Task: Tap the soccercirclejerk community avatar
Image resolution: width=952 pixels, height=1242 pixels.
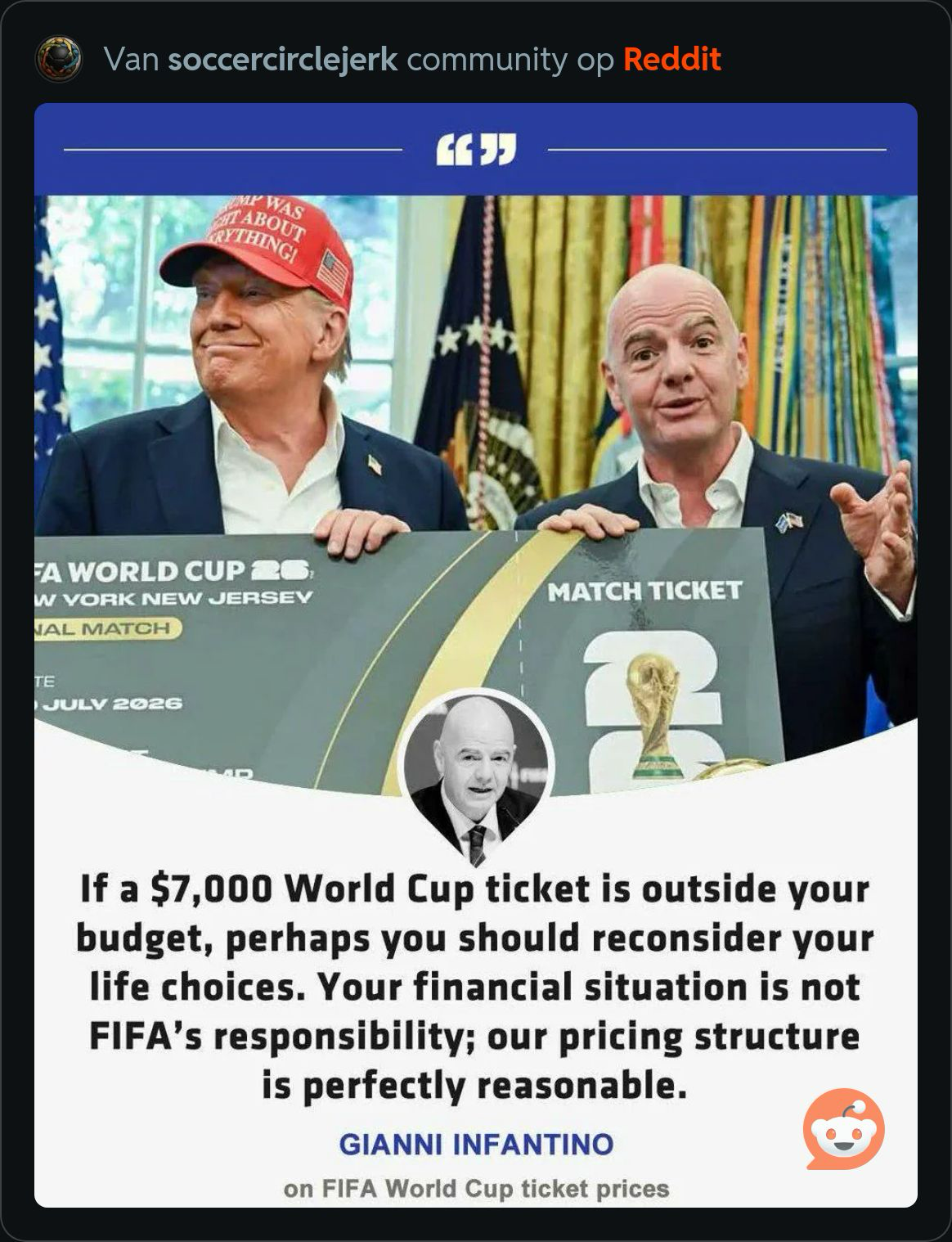Action: (x=59, y=60)
